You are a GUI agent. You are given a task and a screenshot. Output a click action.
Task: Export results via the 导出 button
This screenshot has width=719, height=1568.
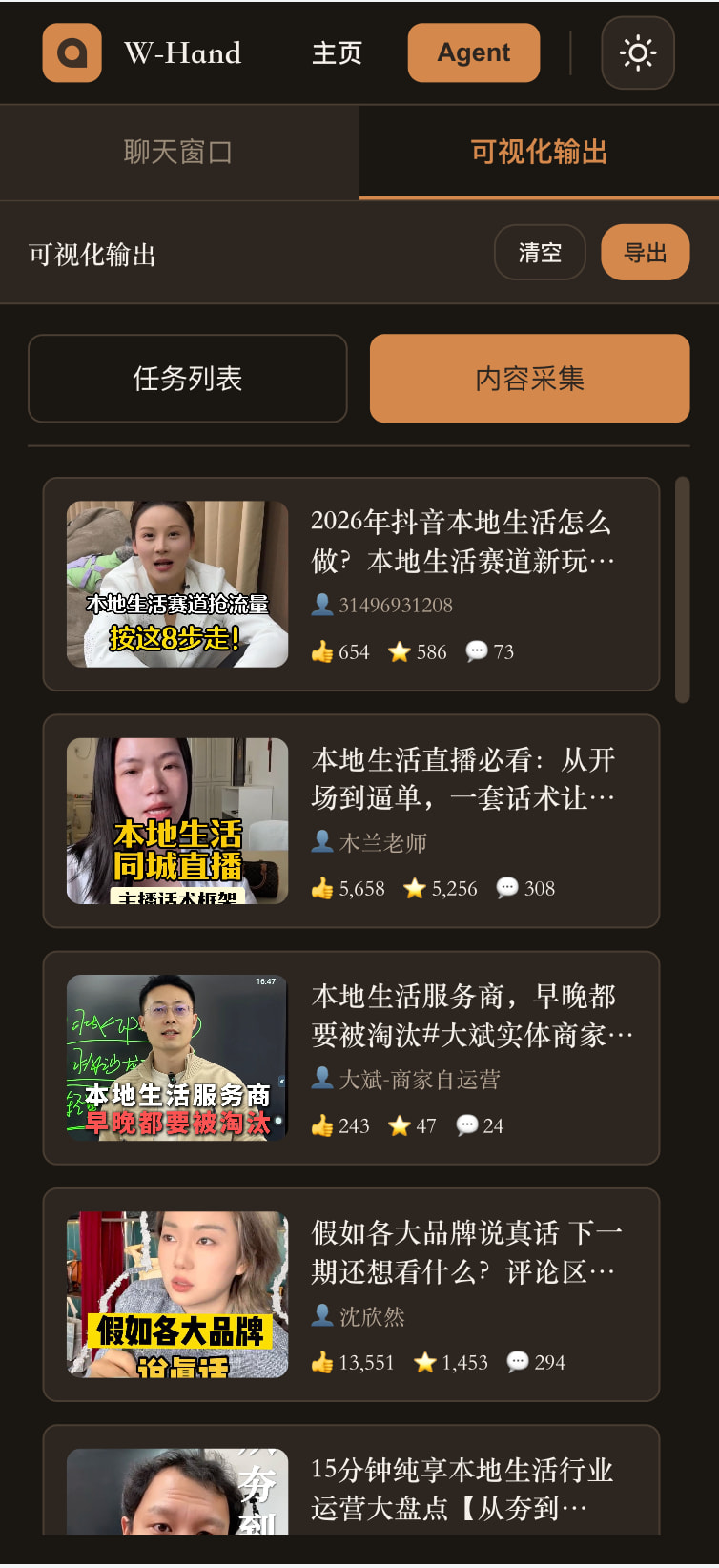pos(646,253)
